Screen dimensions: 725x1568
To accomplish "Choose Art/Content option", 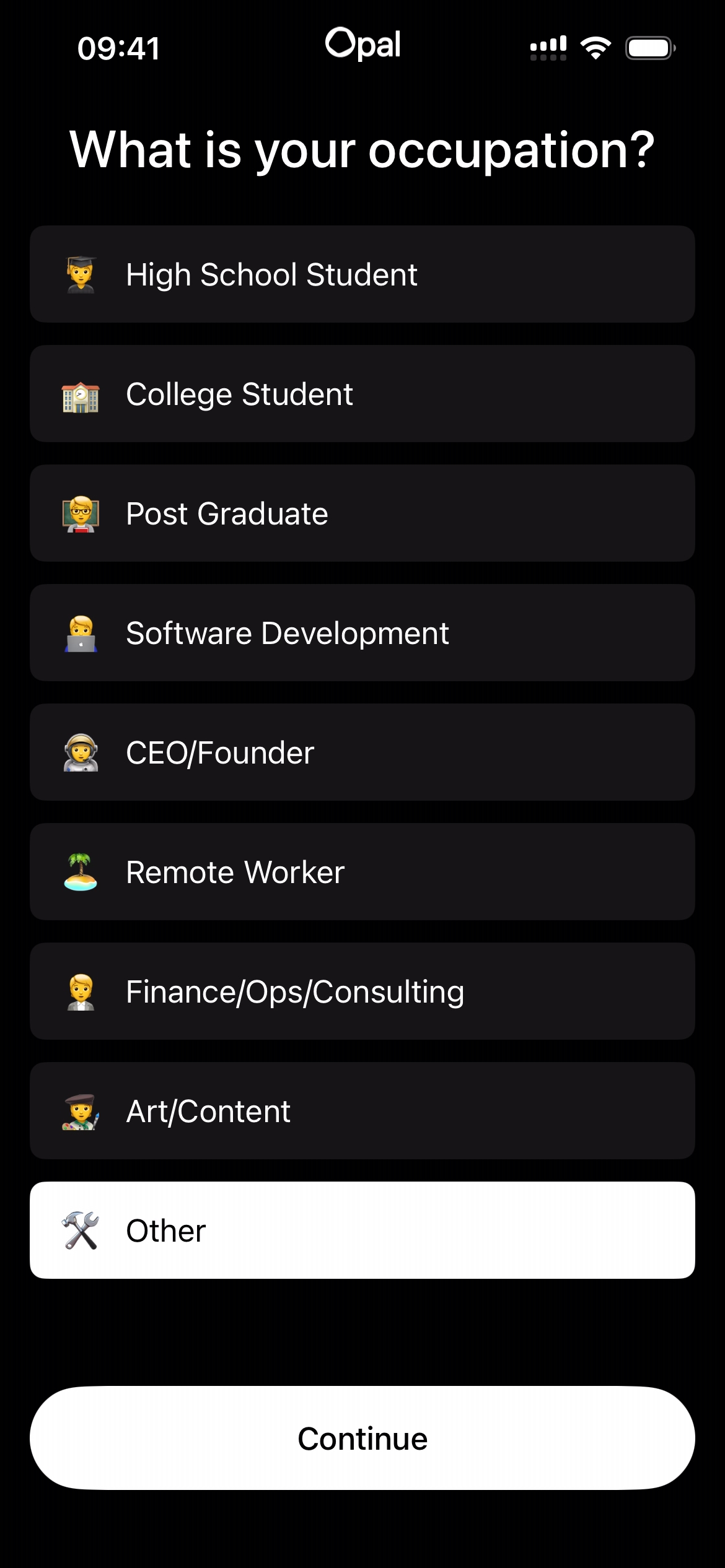I will pos(362,1111).
